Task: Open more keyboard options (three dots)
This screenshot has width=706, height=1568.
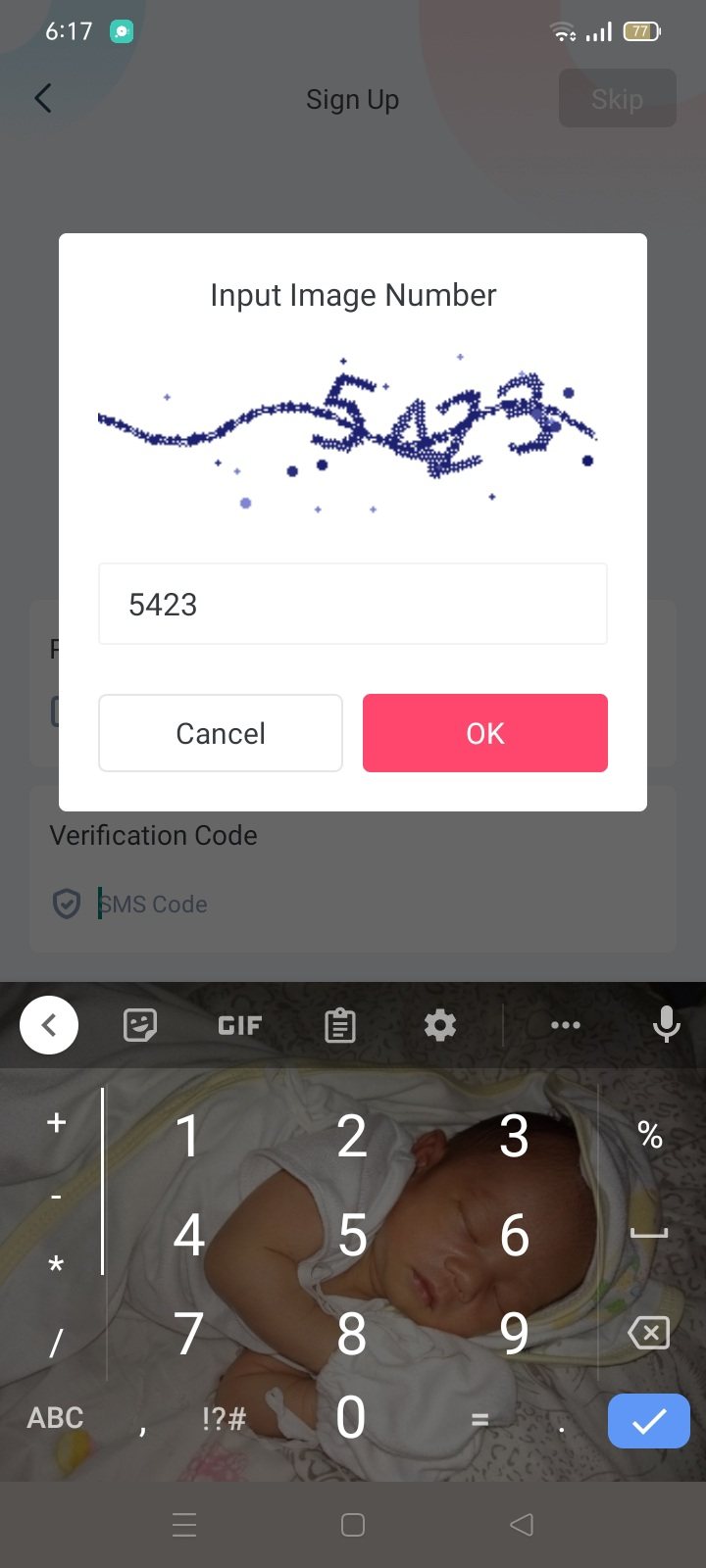Action: coord(565,1025)
